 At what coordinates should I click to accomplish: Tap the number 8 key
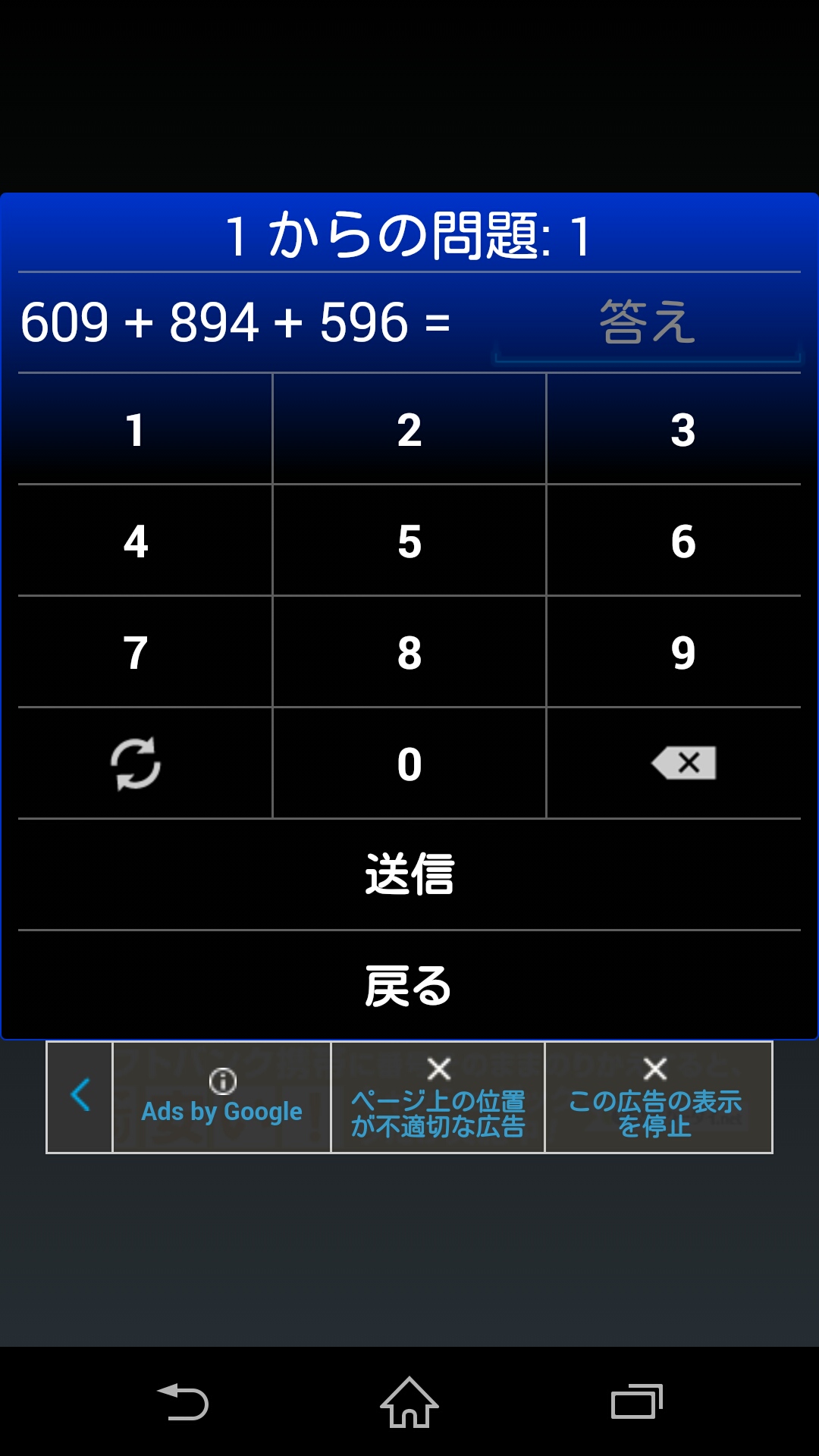[x=409, y=652]
